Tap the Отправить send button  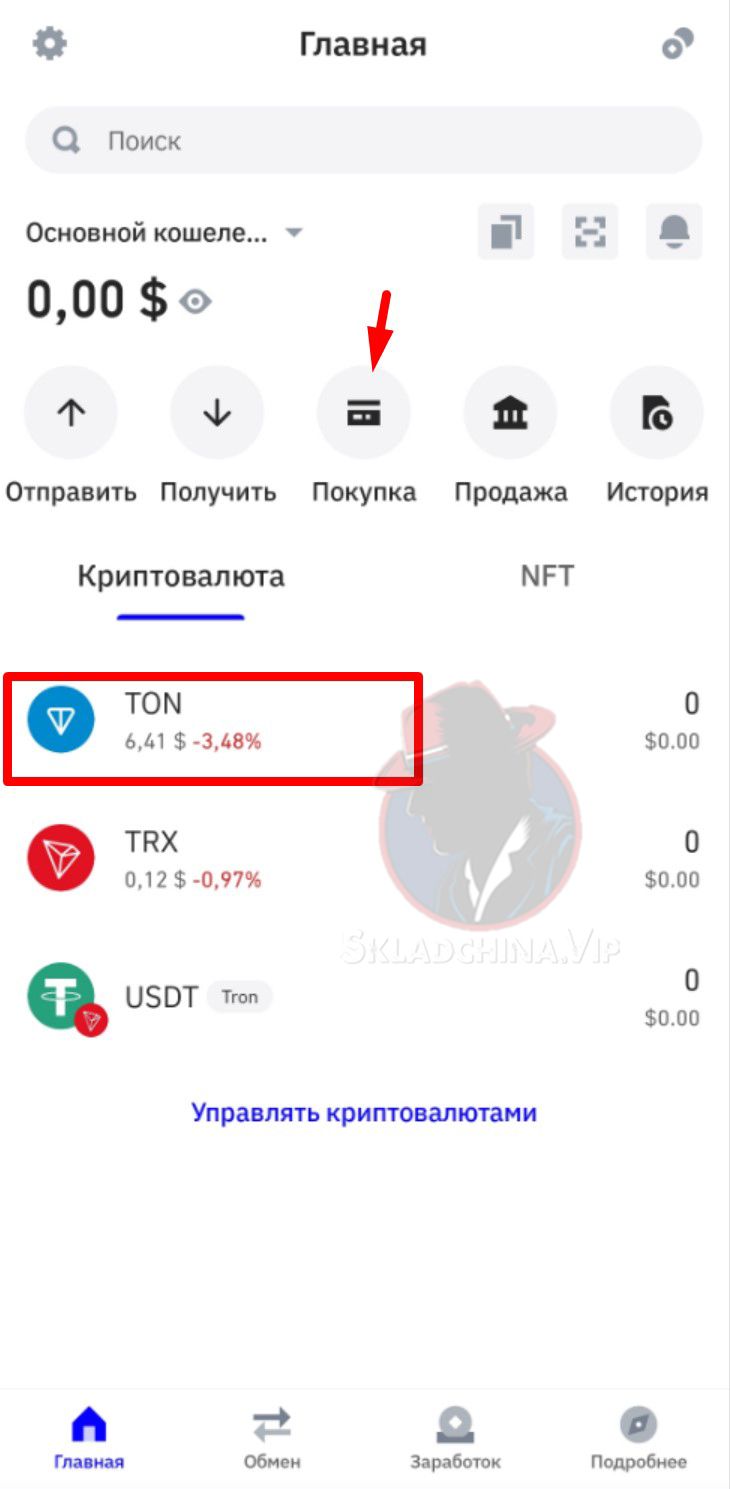point(70,413)
